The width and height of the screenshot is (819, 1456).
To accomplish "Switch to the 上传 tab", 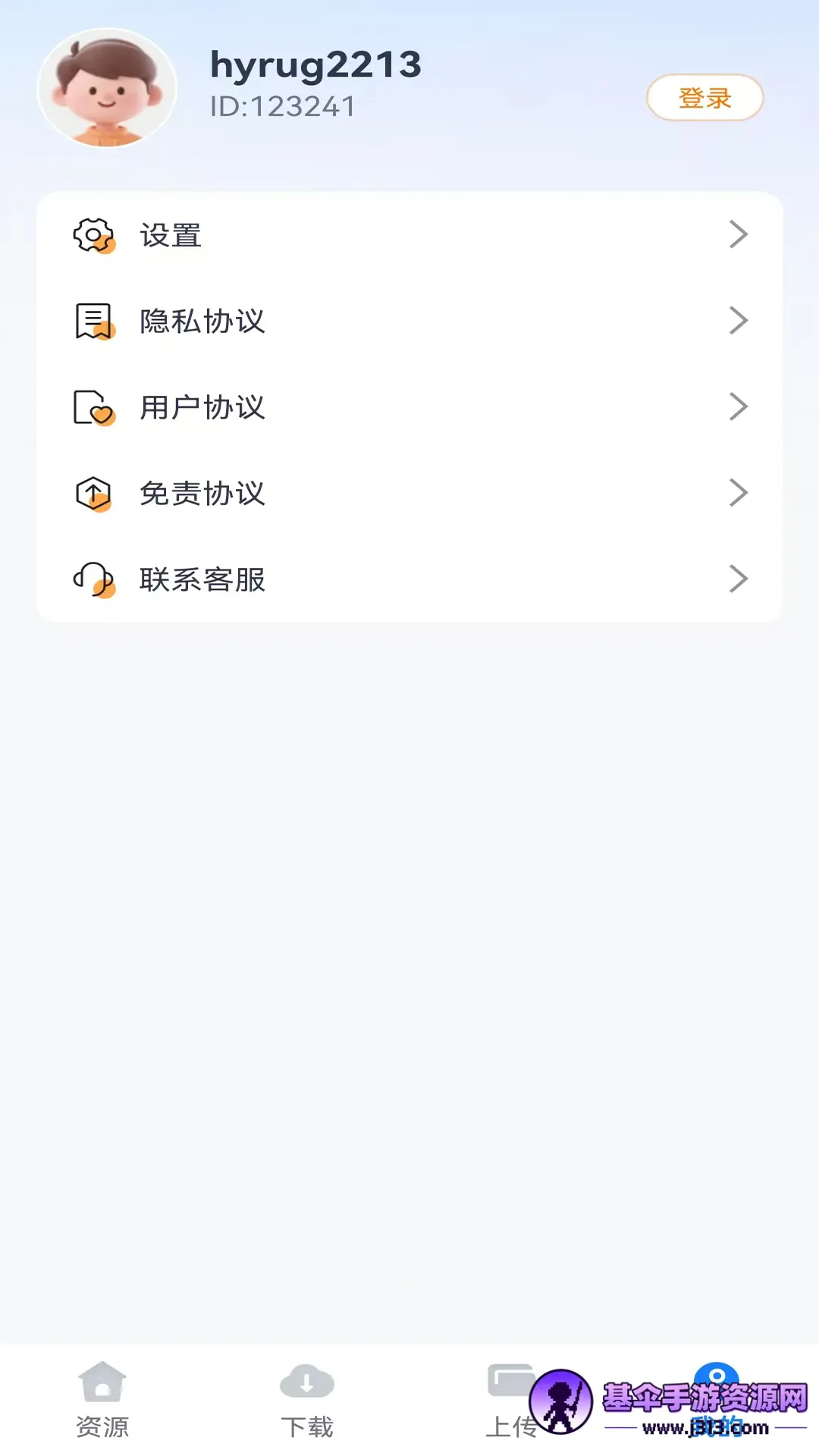I will tap(512, 1399).
